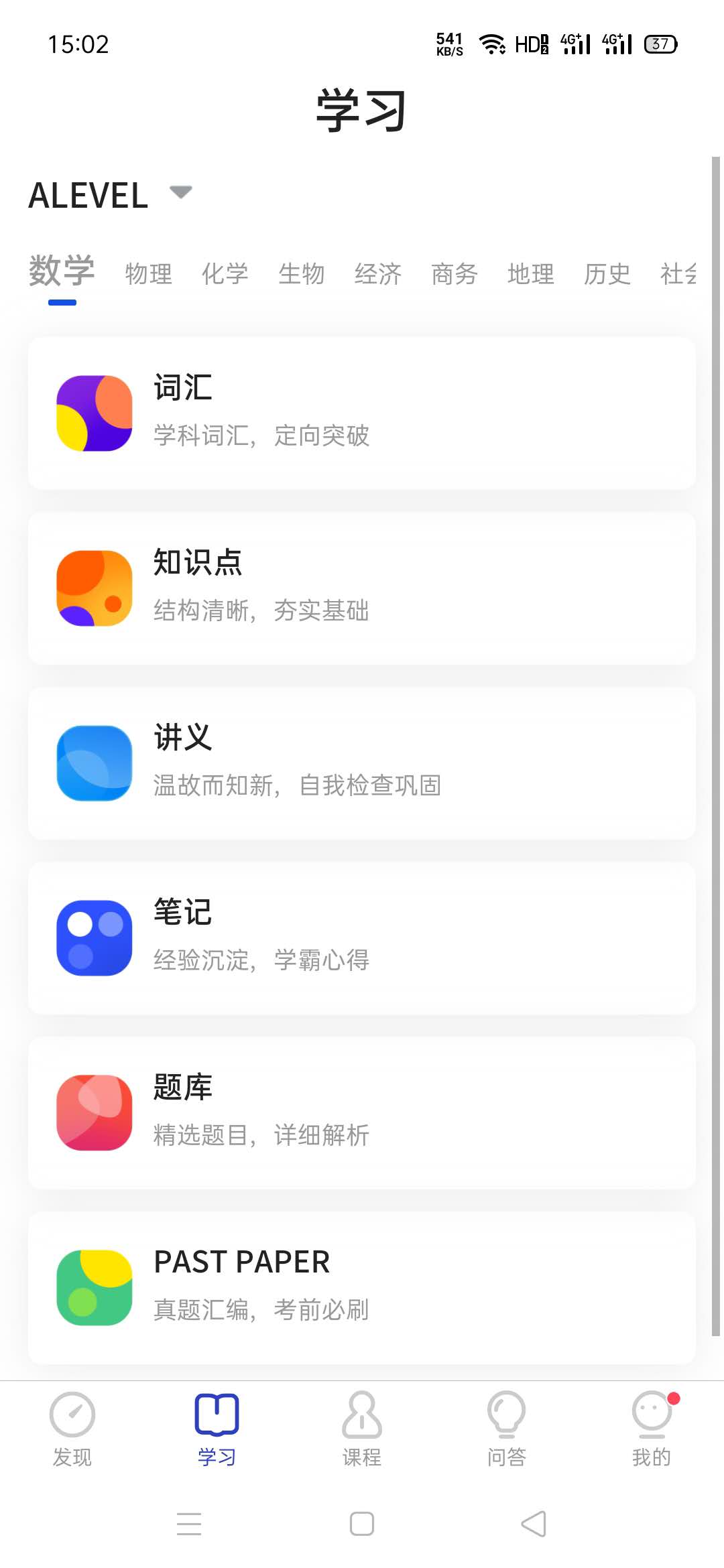This screenshot has height=1568, width=724.
Task: Select the 经济 subject tab
Action: (377, 274)
